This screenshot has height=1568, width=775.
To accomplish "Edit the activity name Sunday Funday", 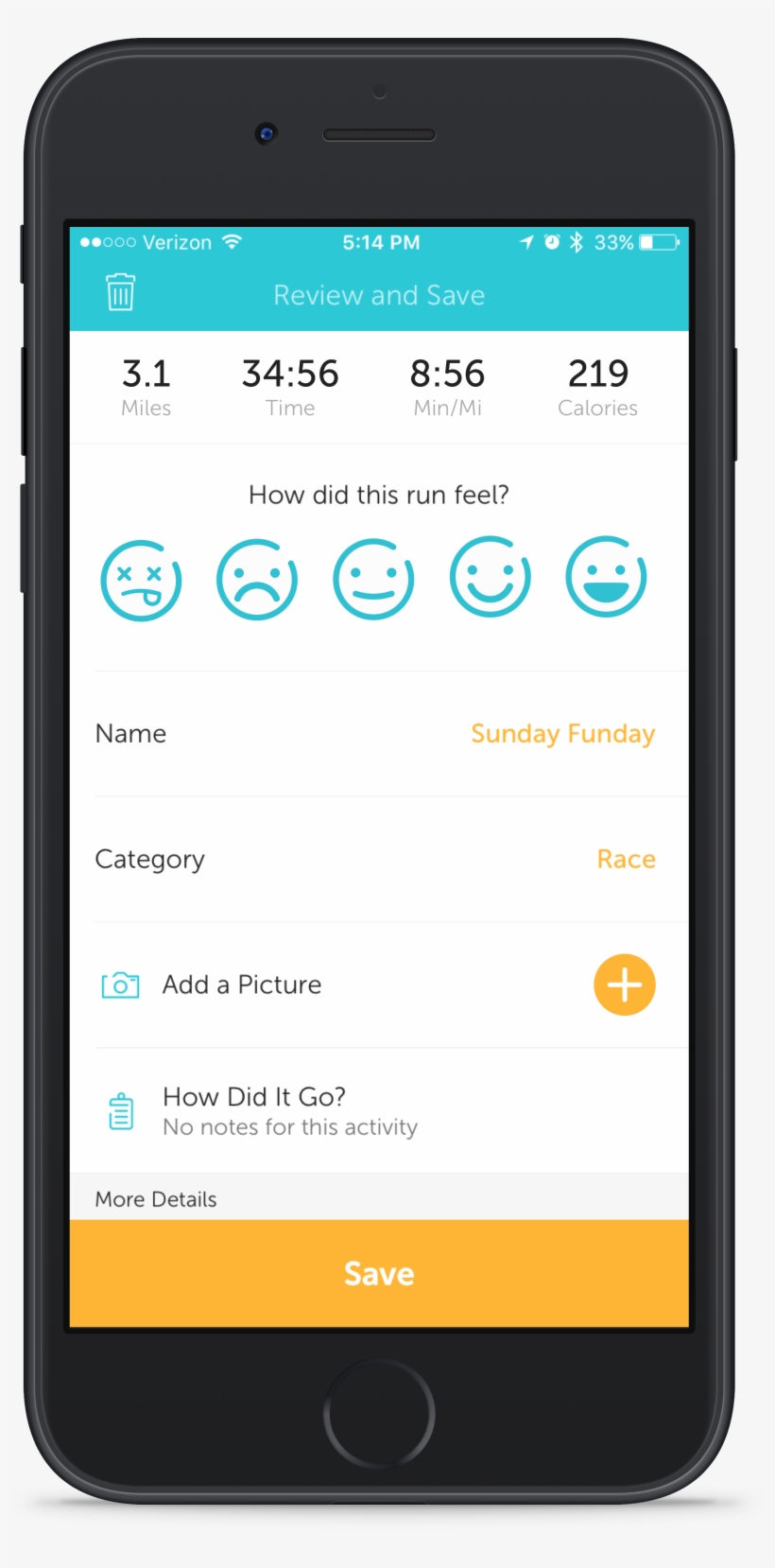I will (x=562, y=734).
